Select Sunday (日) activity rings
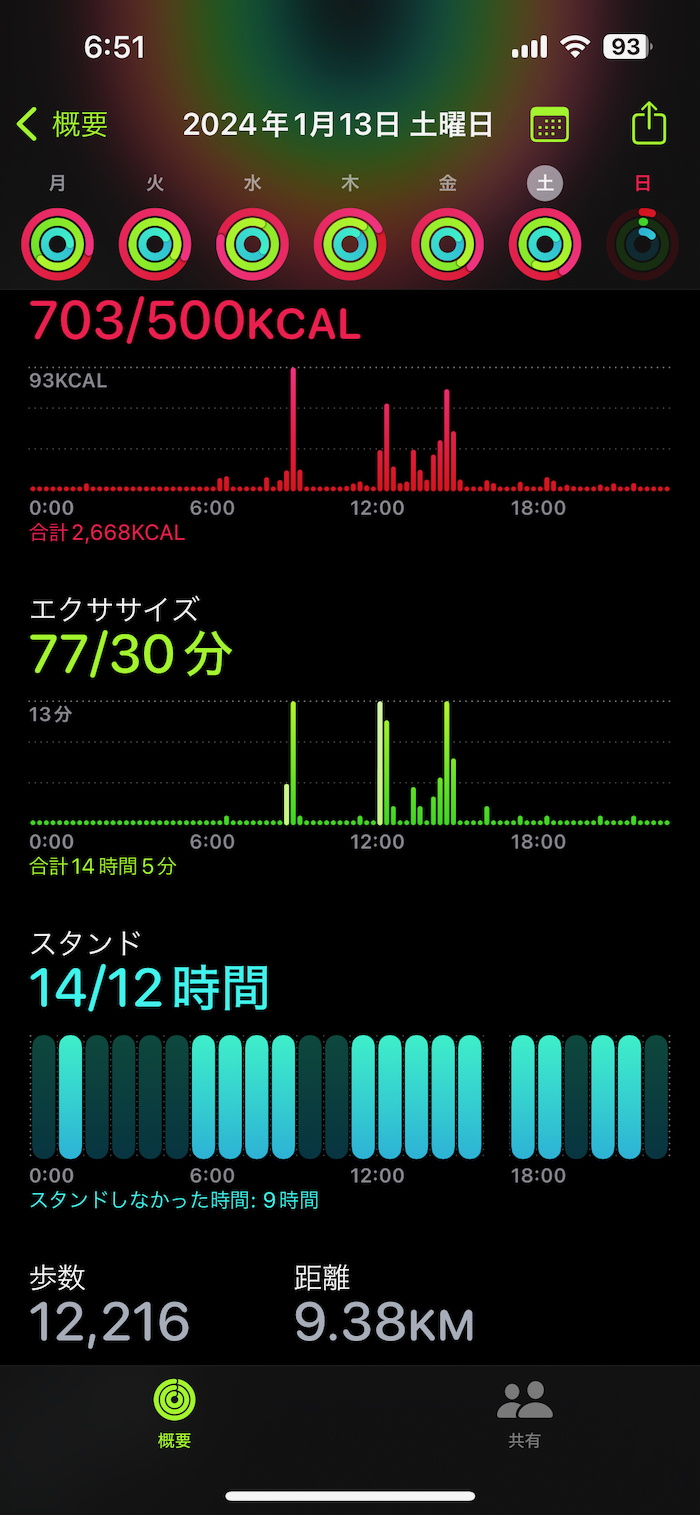700x1515 pixels. pyautogui.click(x=642, y=244)
